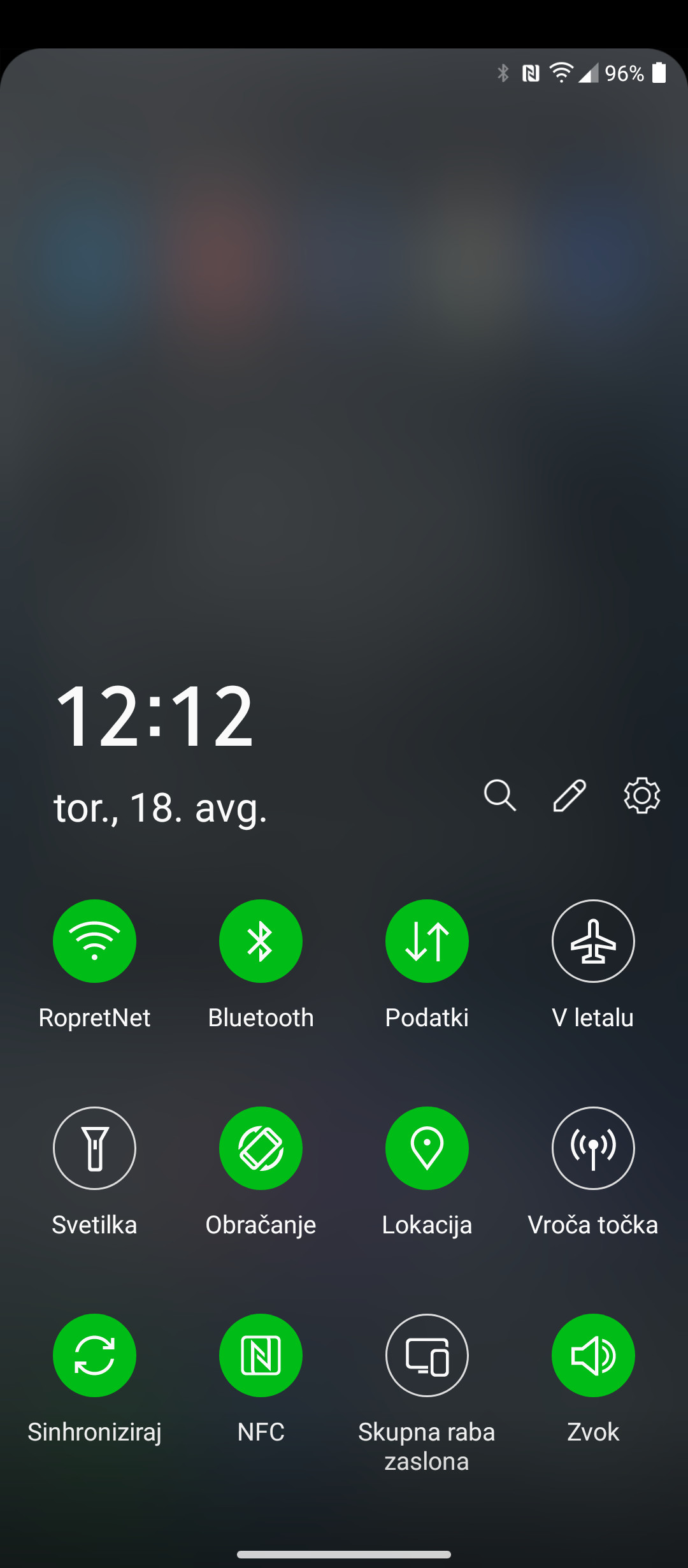Image resolution: width=688 pixels, height=1568 pixels.
Task: Start screen sharing (Skupna raba zaslona)
Action: [427, 1355]
